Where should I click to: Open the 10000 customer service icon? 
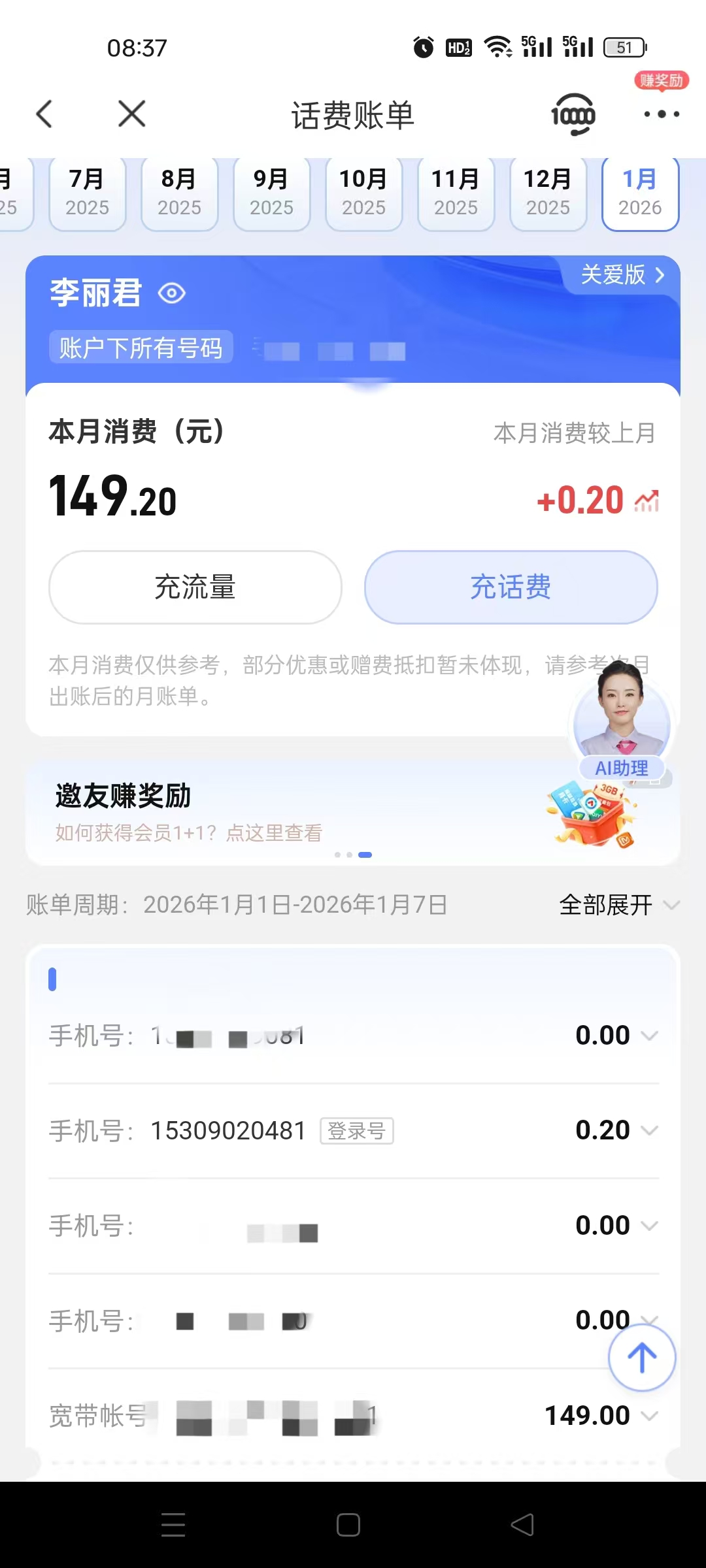click(573, 115)
